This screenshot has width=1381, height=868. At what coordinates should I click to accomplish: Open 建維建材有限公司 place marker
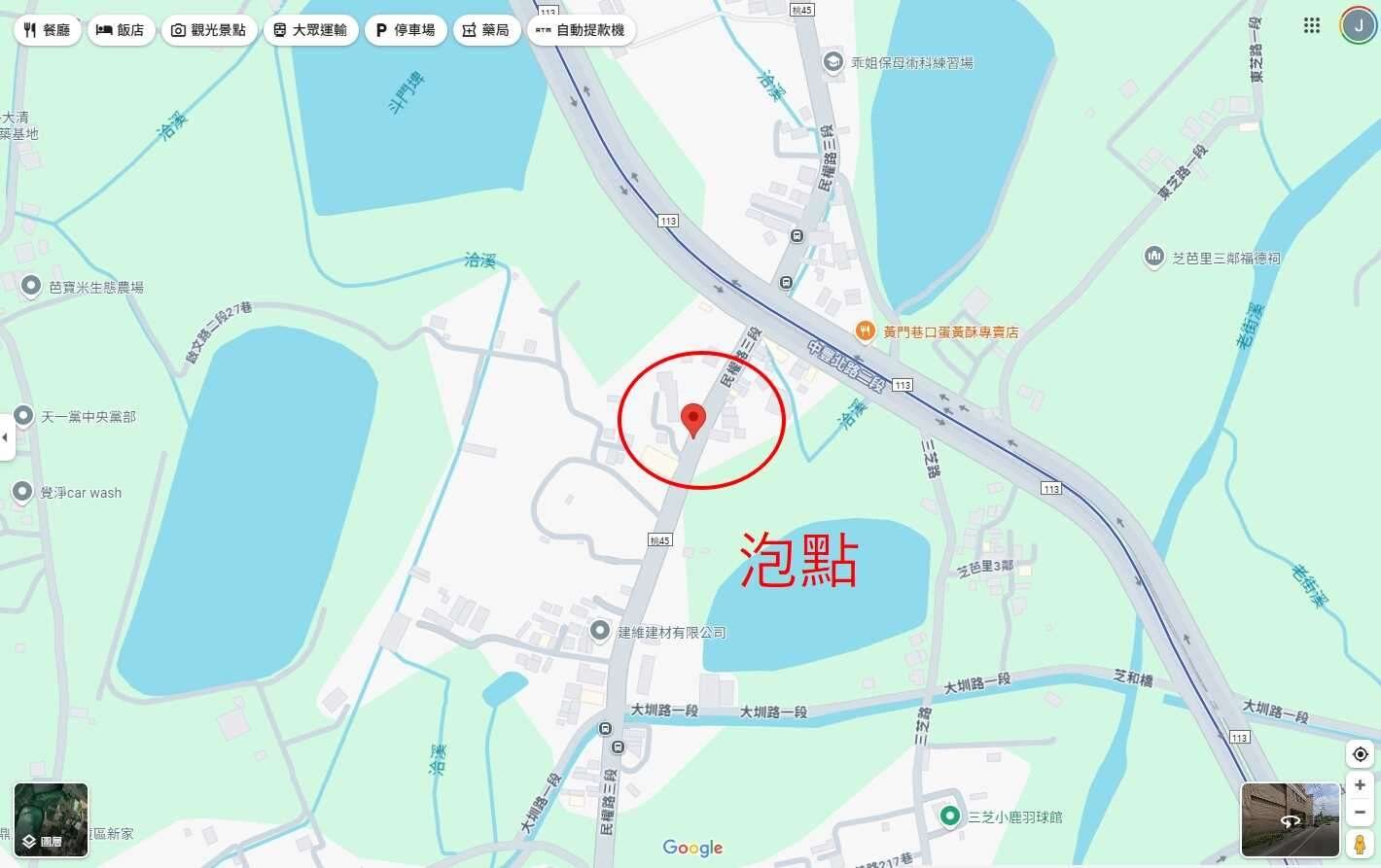click(600, 631)
